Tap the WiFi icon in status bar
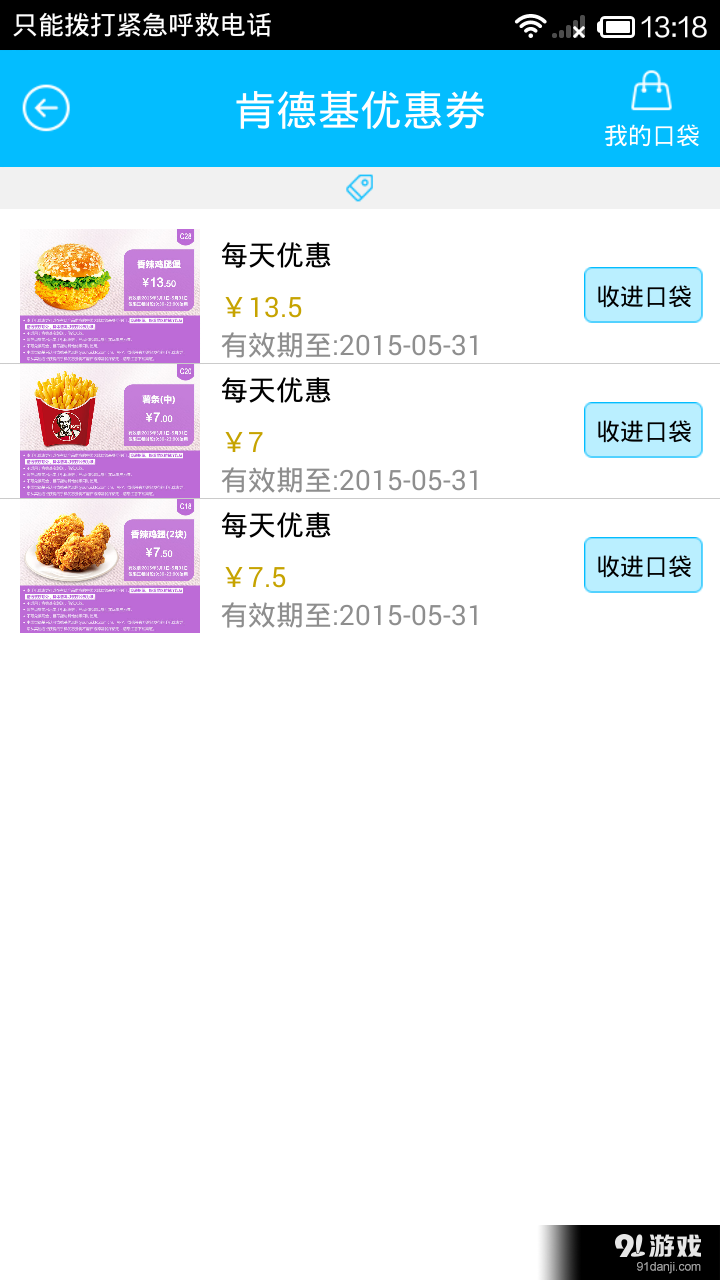Viewport: 720px width, 1280px height. point(530,26)
